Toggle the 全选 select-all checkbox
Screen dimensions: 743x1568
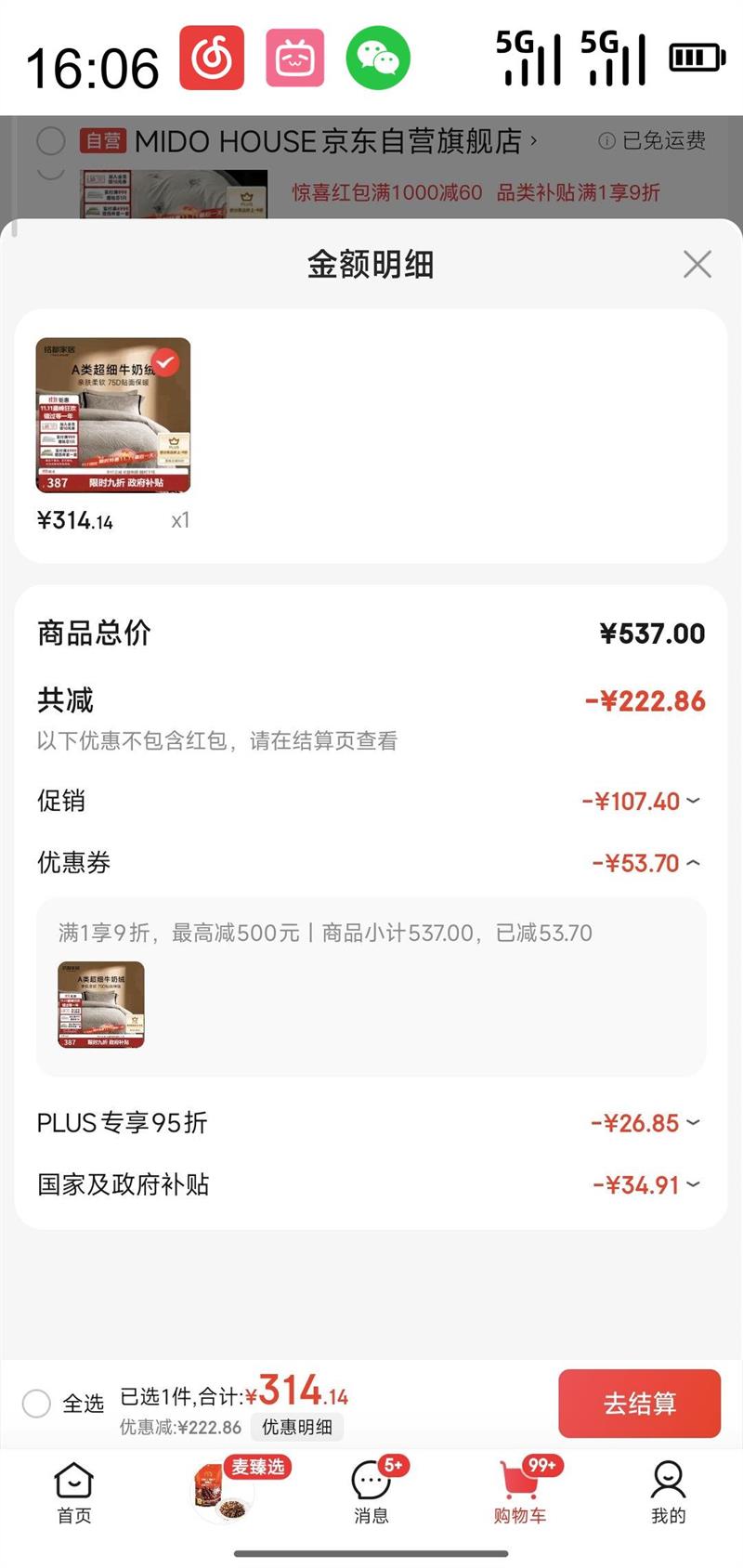click(37, 1403)
